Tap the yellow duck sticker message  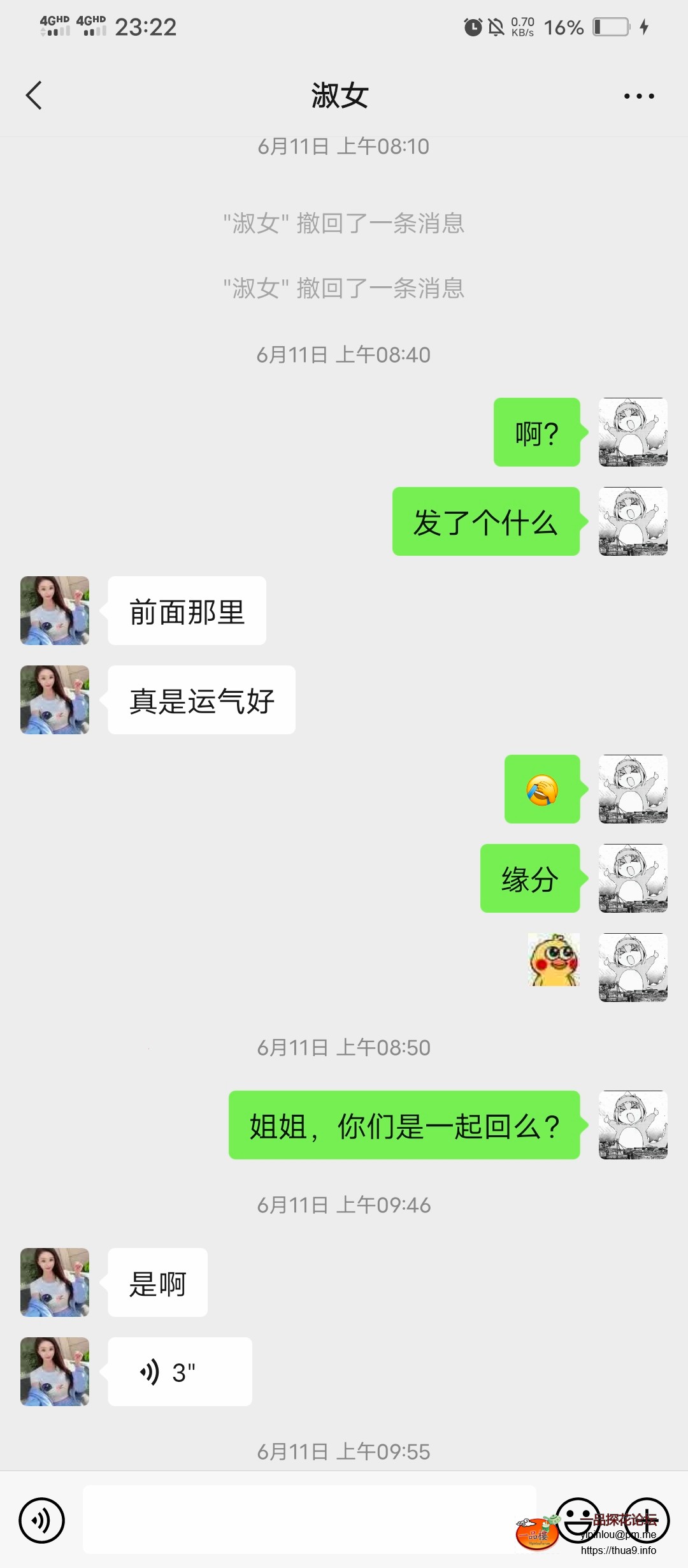click(553, 959)
